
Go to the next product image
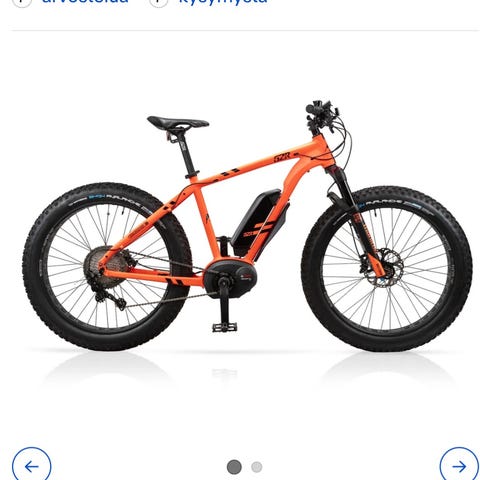[x=459, y=466]
